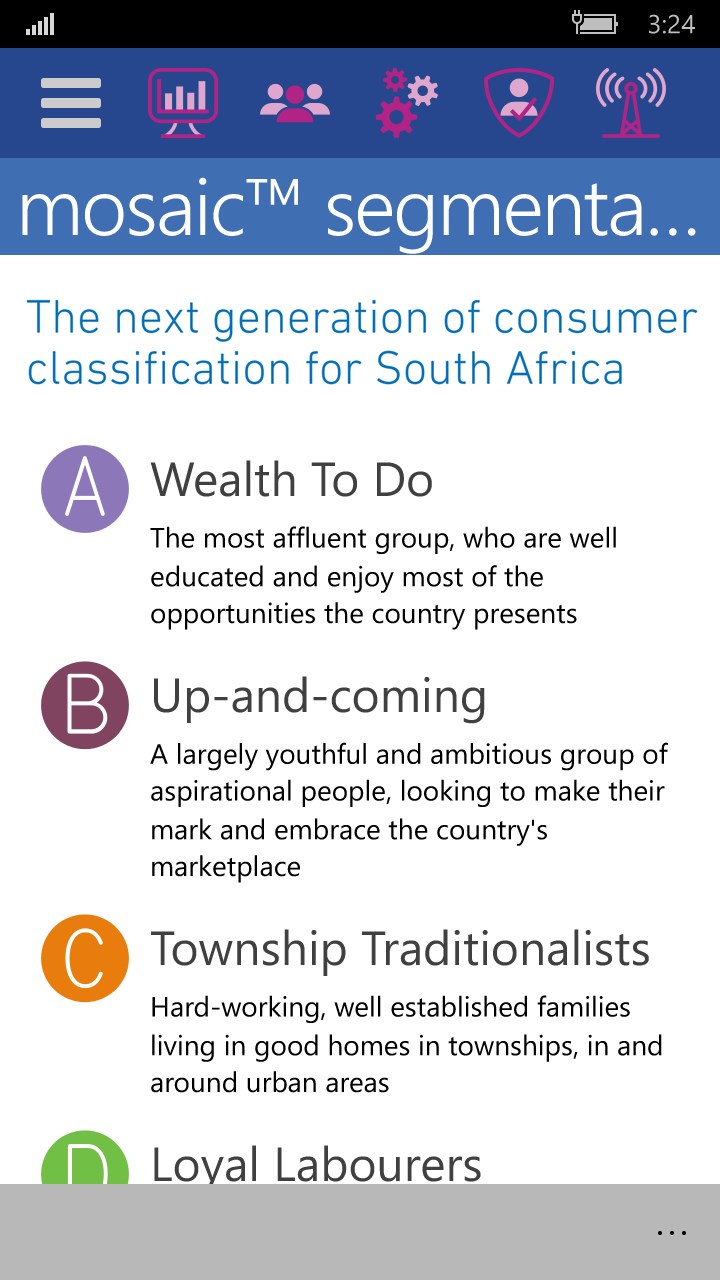
Task: Open the Loyal Labourers group
Action: point(316,1165)
